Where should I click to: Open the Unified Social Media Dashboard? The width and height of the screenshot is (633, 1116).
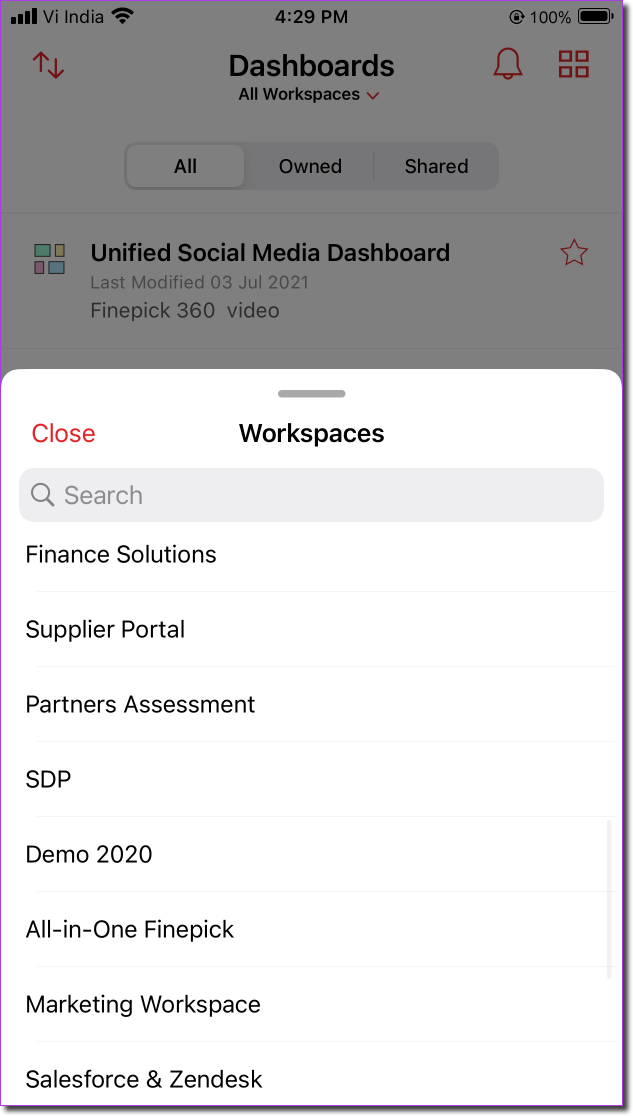click(270, 253)
